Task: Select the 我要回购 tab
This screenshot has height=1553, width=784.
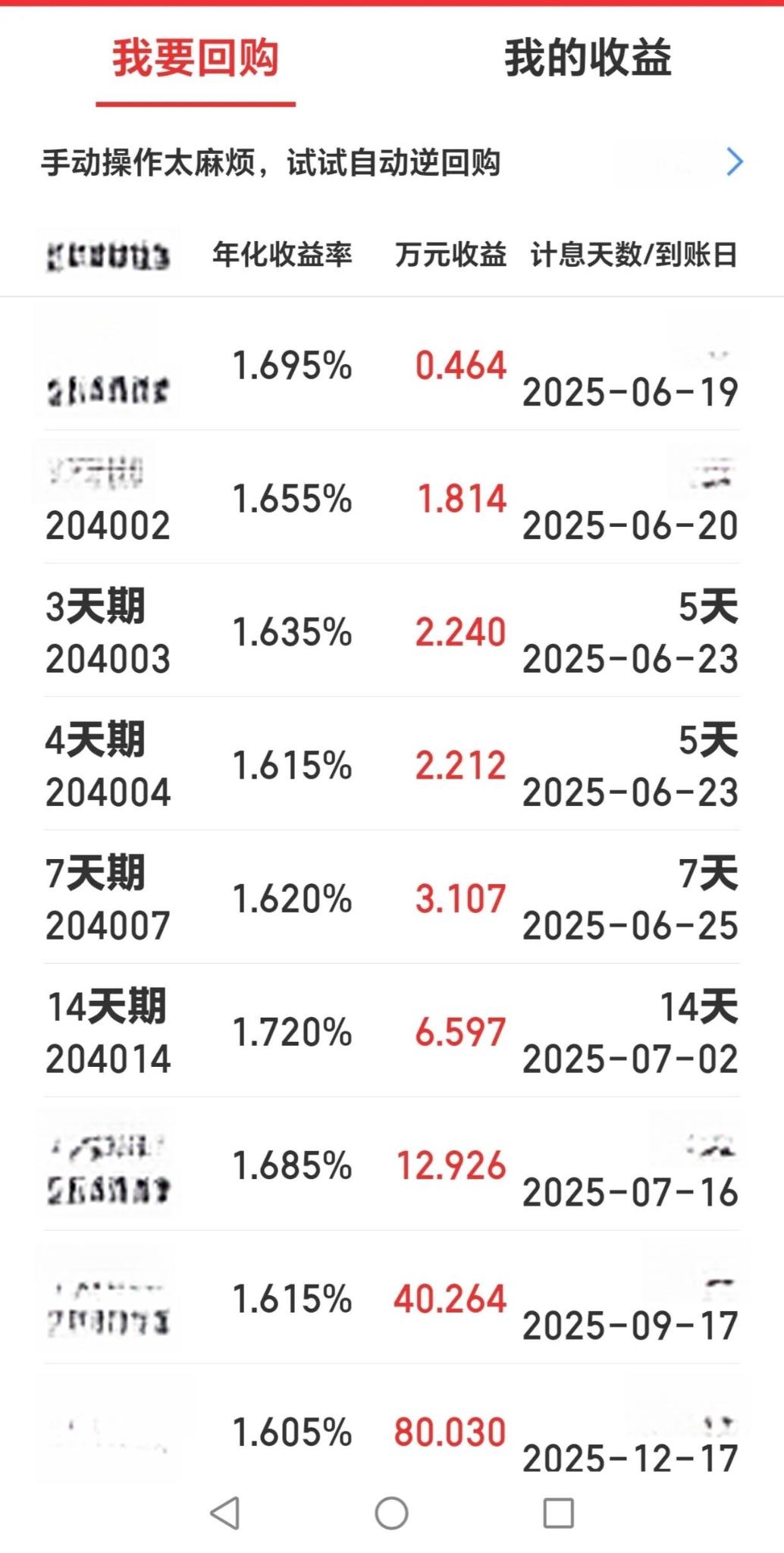Action: (x=196, y=58)
